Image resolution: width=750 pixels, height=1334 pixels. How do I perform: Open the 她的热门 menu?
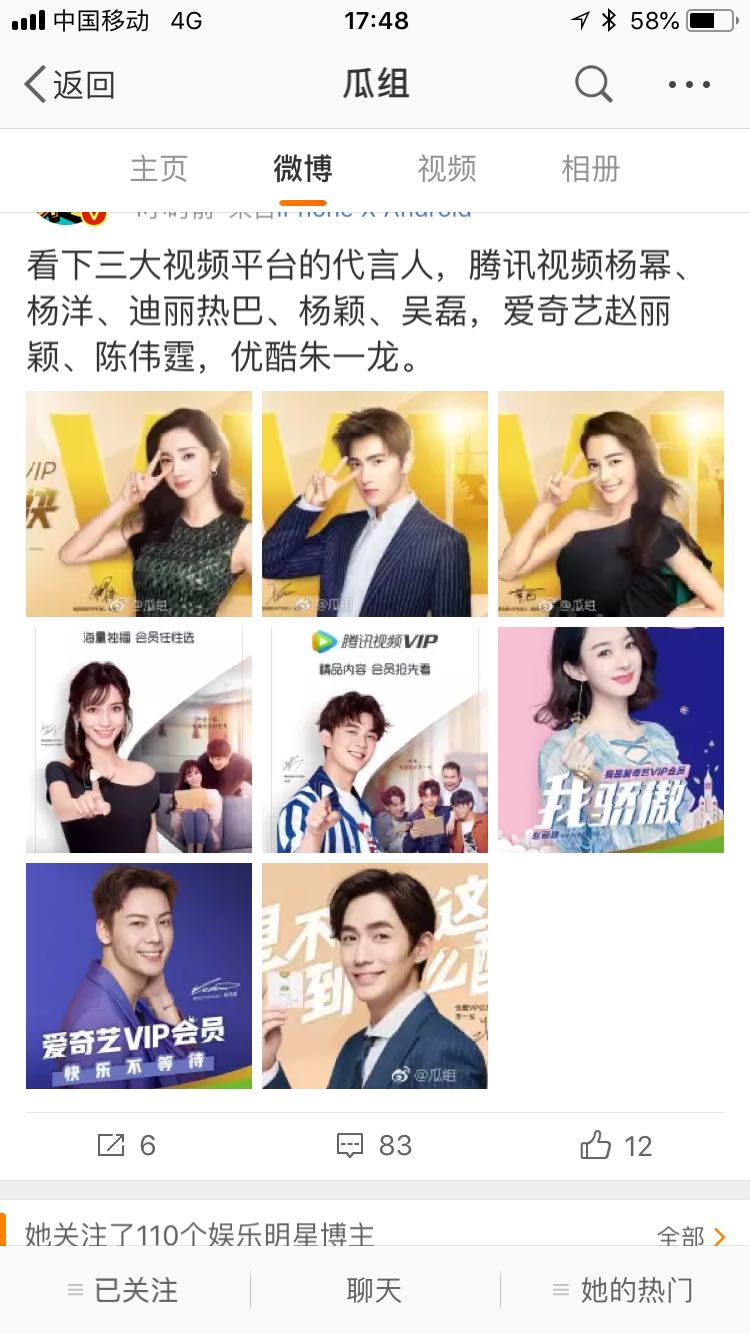point(624,1290)
